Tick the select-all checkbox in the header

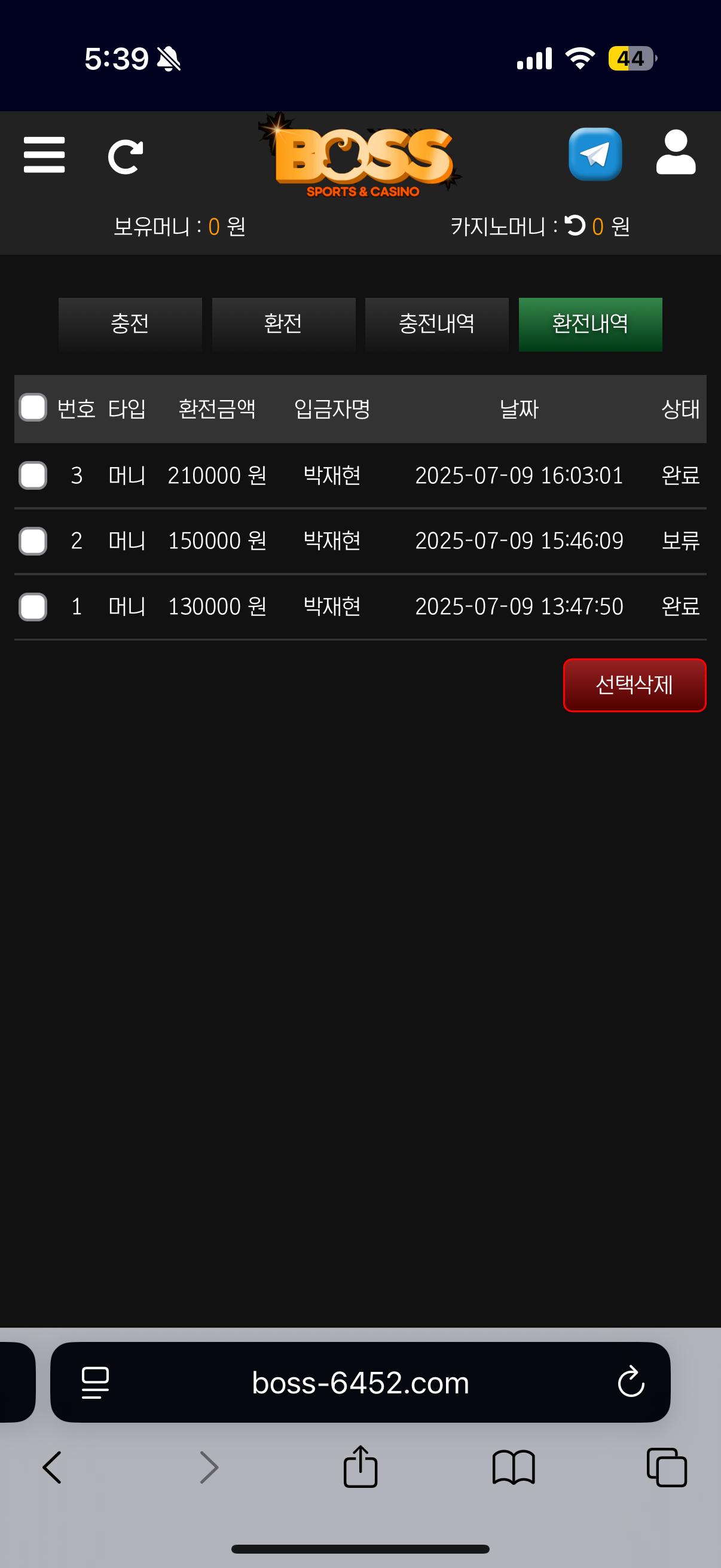(33, 408)
